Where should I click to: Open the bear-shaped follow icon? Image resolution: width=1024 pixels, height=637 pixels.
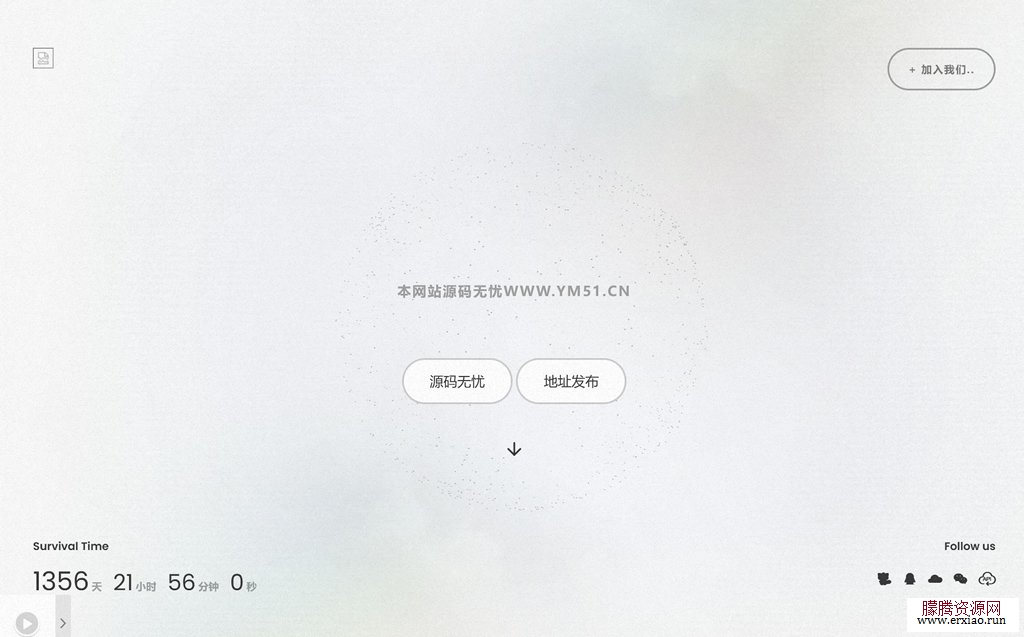coord(884,579)
